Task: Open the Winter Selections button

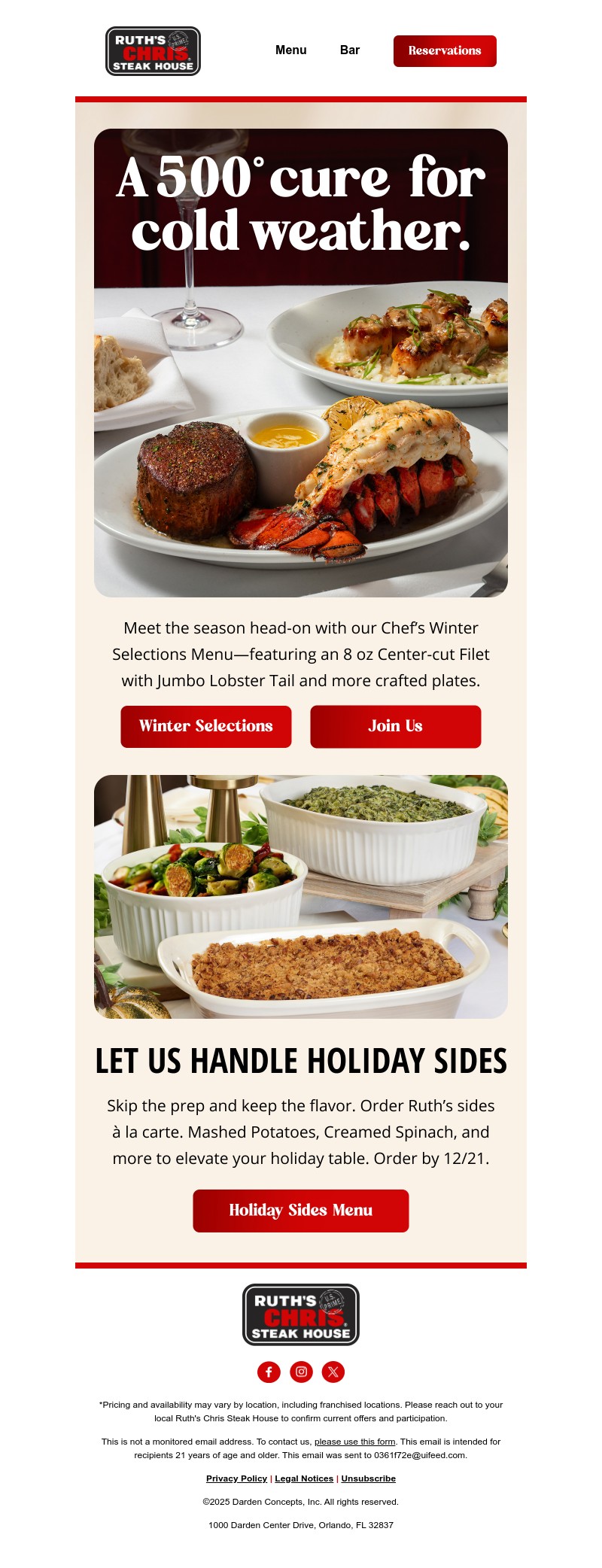Action: point(205,726)
